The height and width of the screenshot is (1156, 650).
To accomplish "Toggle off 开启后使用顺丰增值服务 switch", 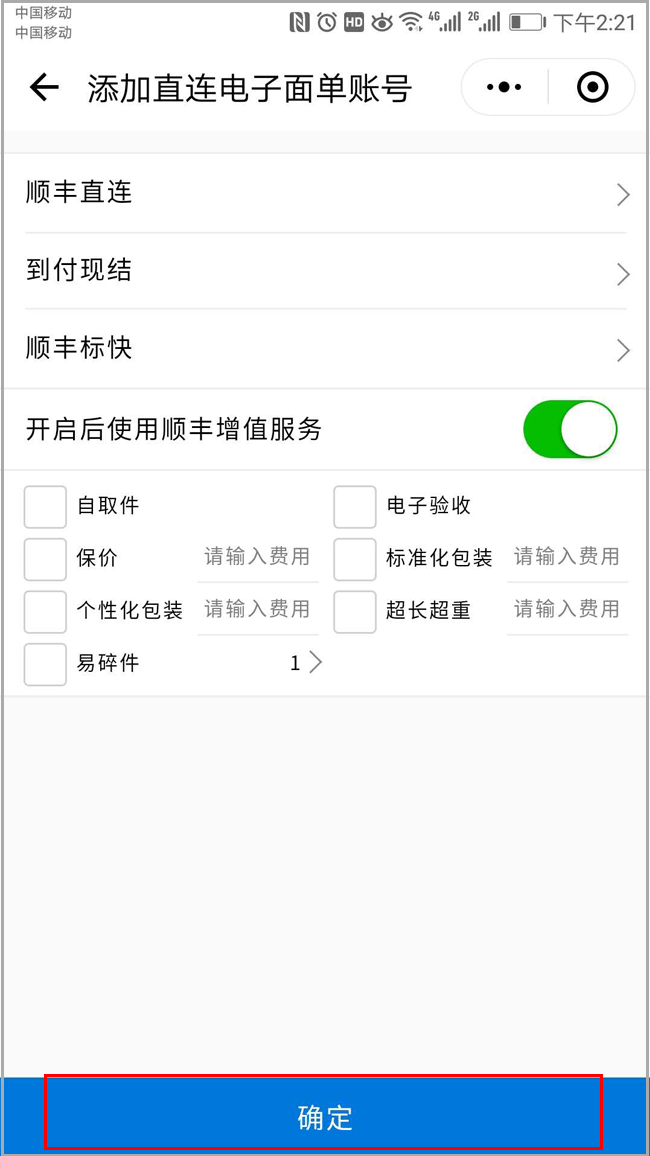I will (x=570, y=429).
